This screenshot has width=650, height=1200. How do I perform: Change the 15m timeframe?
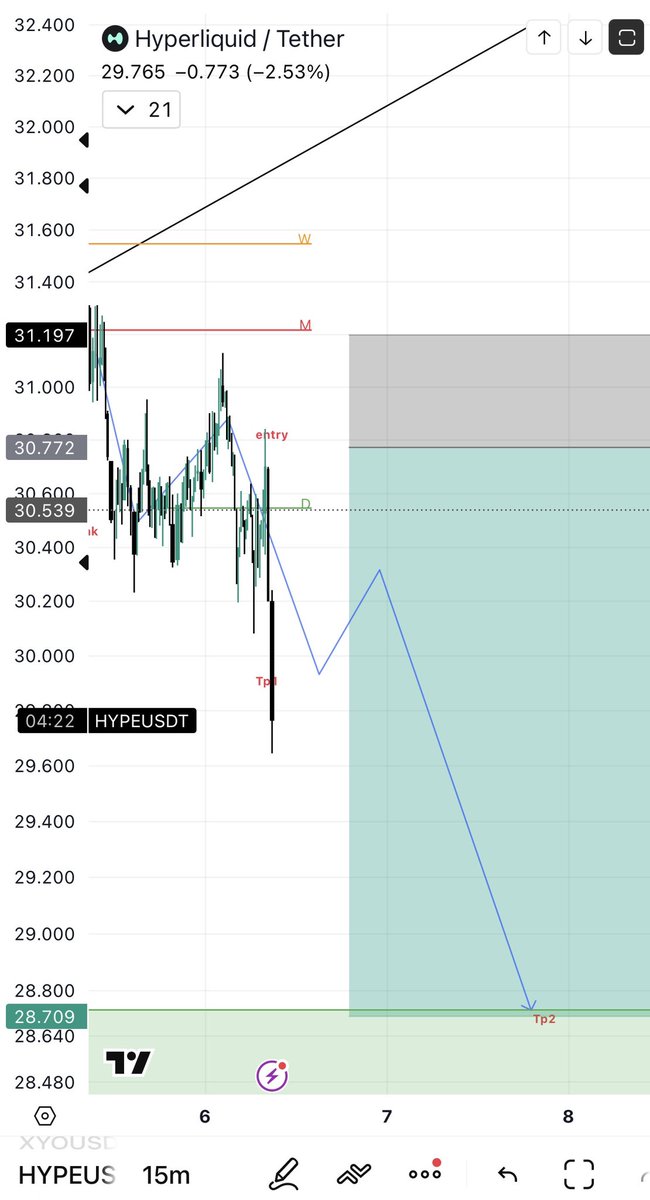(x=165, y=1174)
